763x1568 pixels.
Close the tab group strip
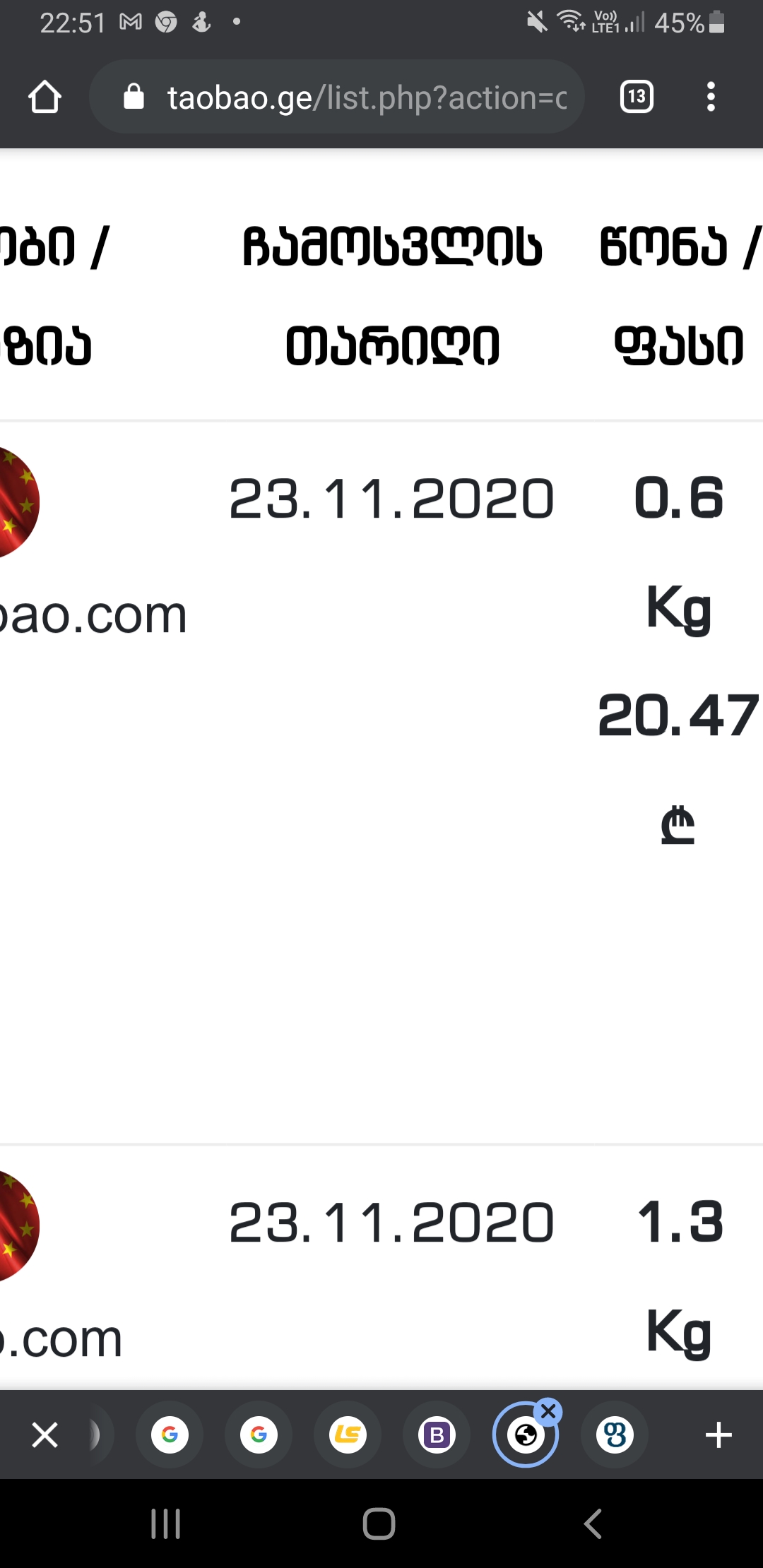[x=45, y=1435]
